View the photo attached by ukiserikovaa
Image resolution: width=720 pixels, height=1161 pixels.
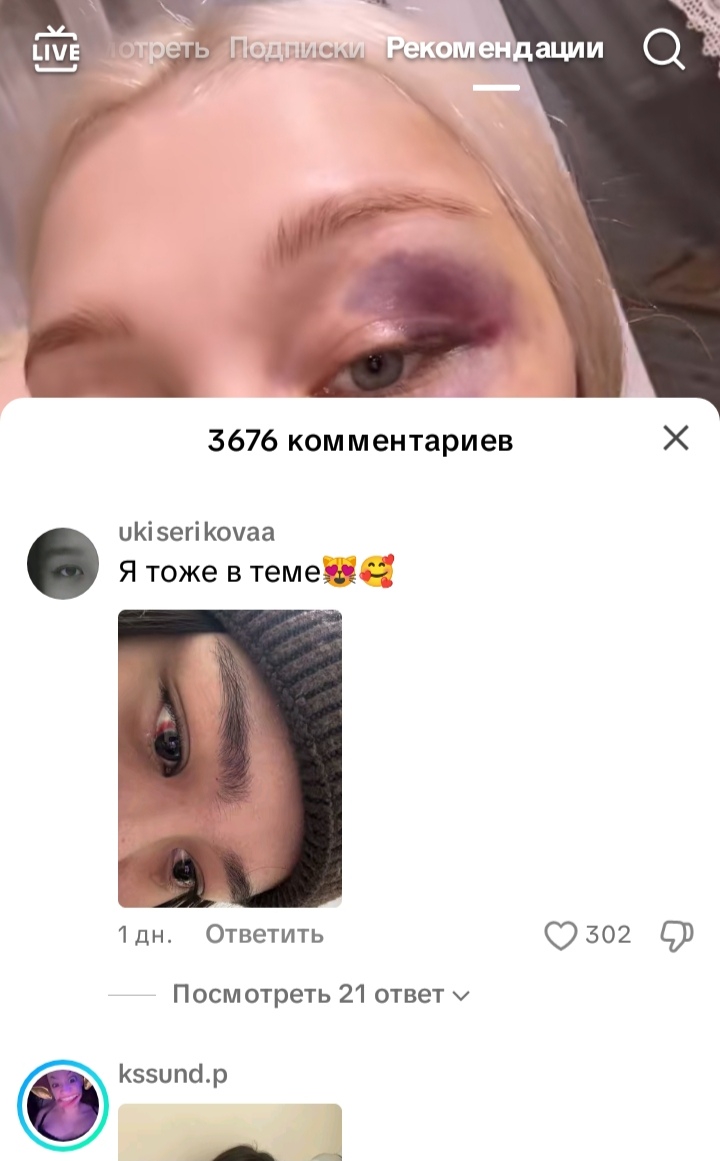(230, 758)
